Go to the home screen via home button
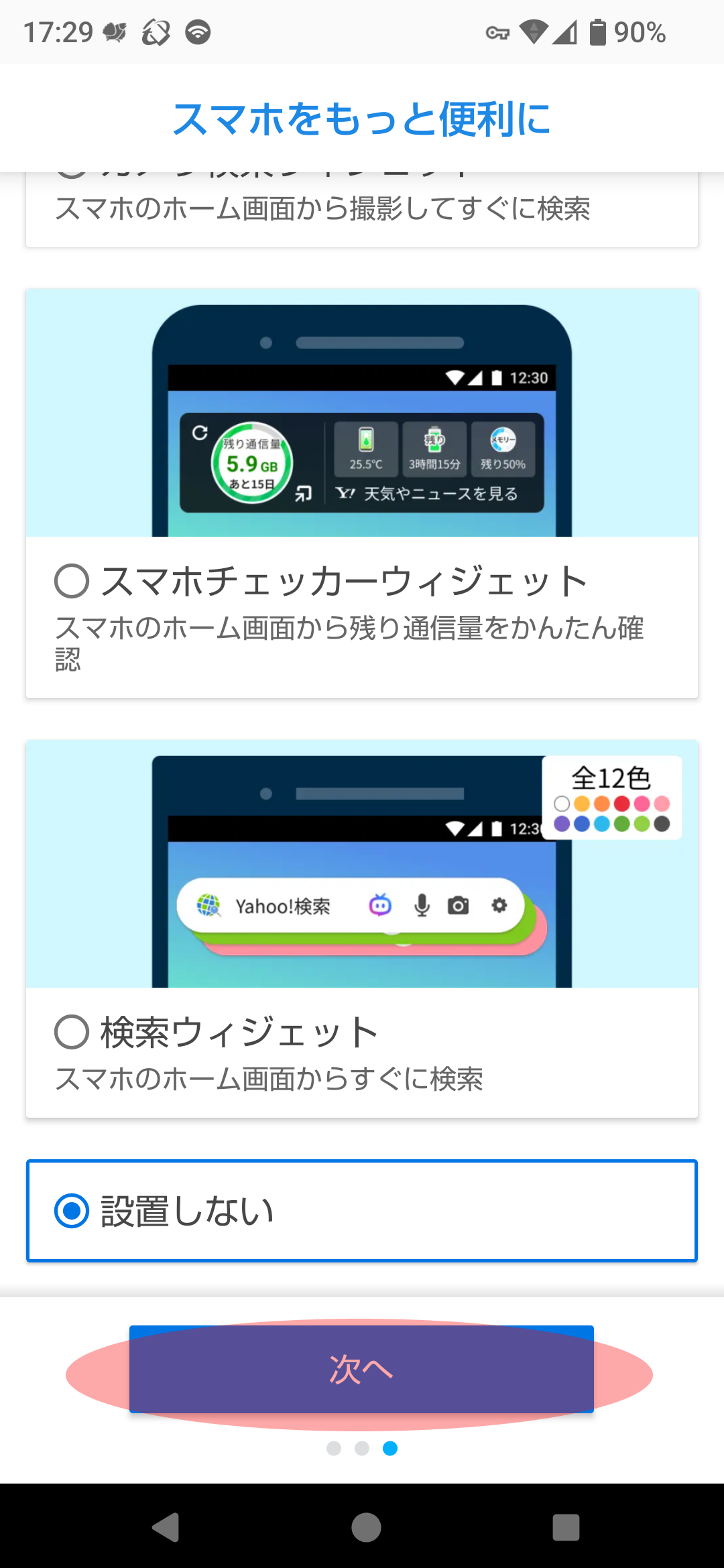This screenshot has height=1568, width=724. coord(366,1528)
